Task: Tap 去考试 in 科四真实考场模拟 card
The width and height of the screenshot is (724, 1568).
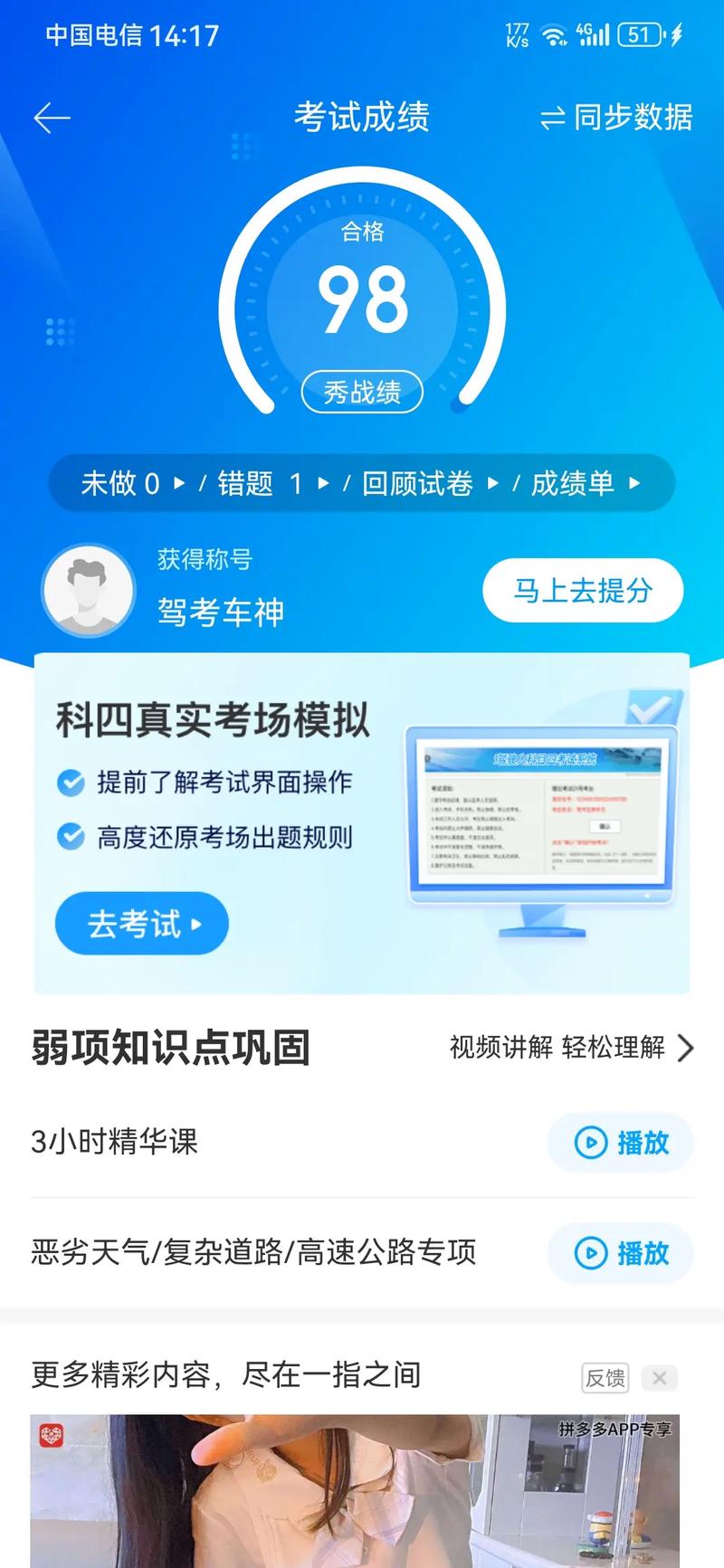Action: [142, 924]
